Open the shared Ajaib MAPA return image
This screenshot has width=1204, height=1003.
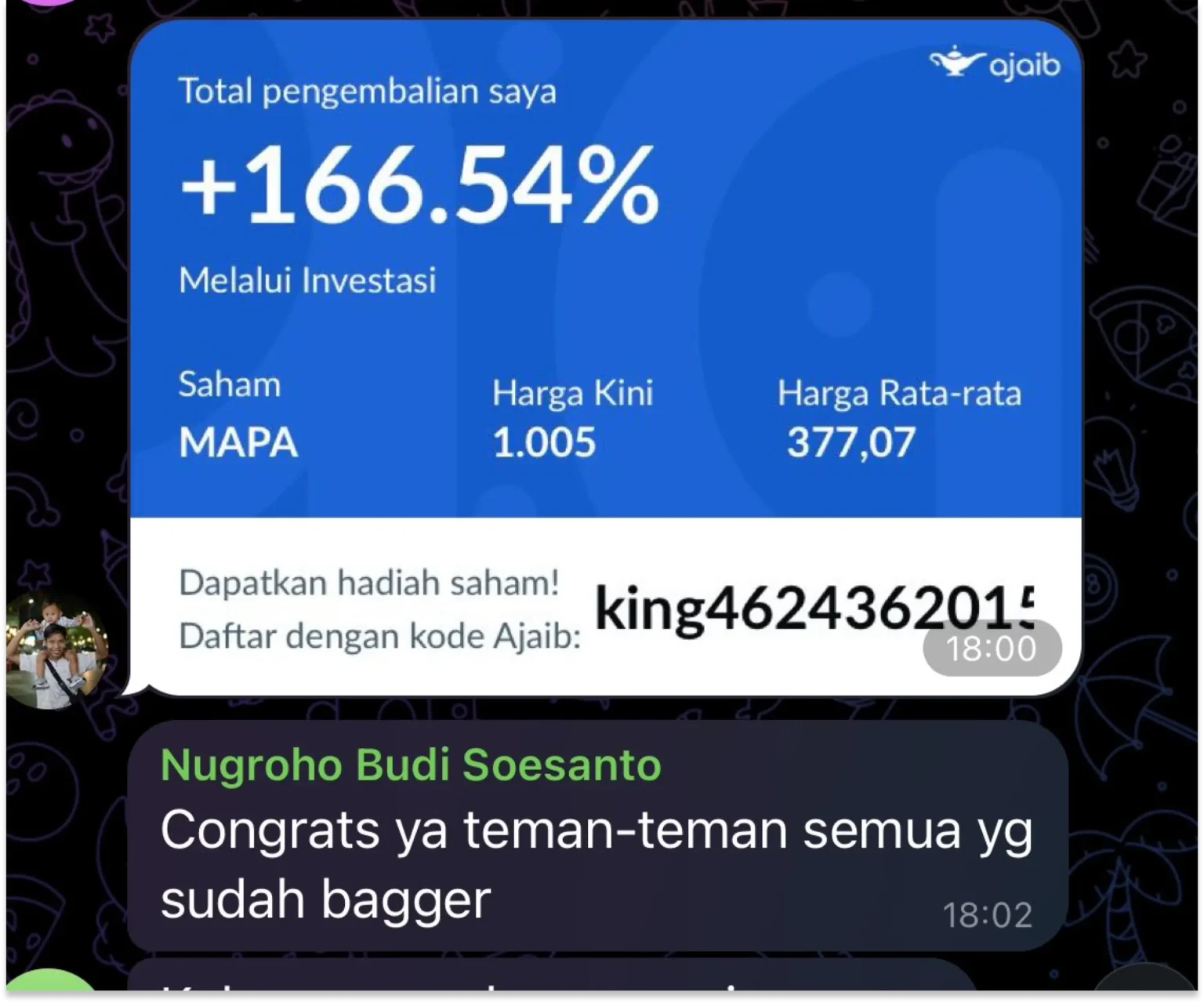[x=605, y=314]
